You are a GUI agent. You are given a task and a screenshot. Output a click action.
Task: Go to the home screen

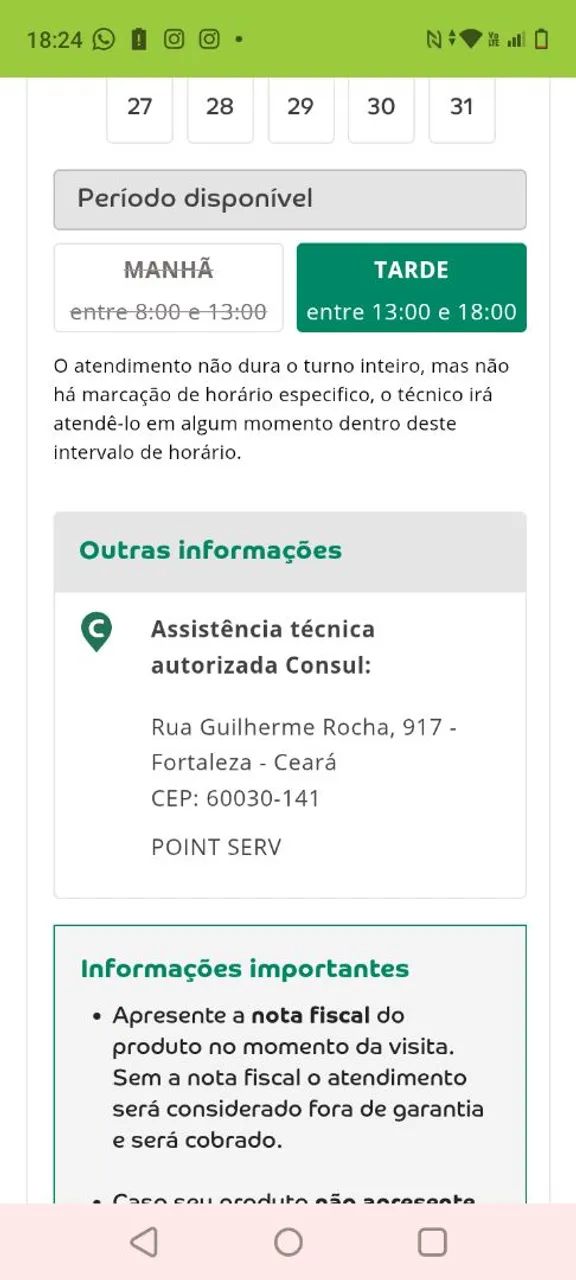point(288,1242)
